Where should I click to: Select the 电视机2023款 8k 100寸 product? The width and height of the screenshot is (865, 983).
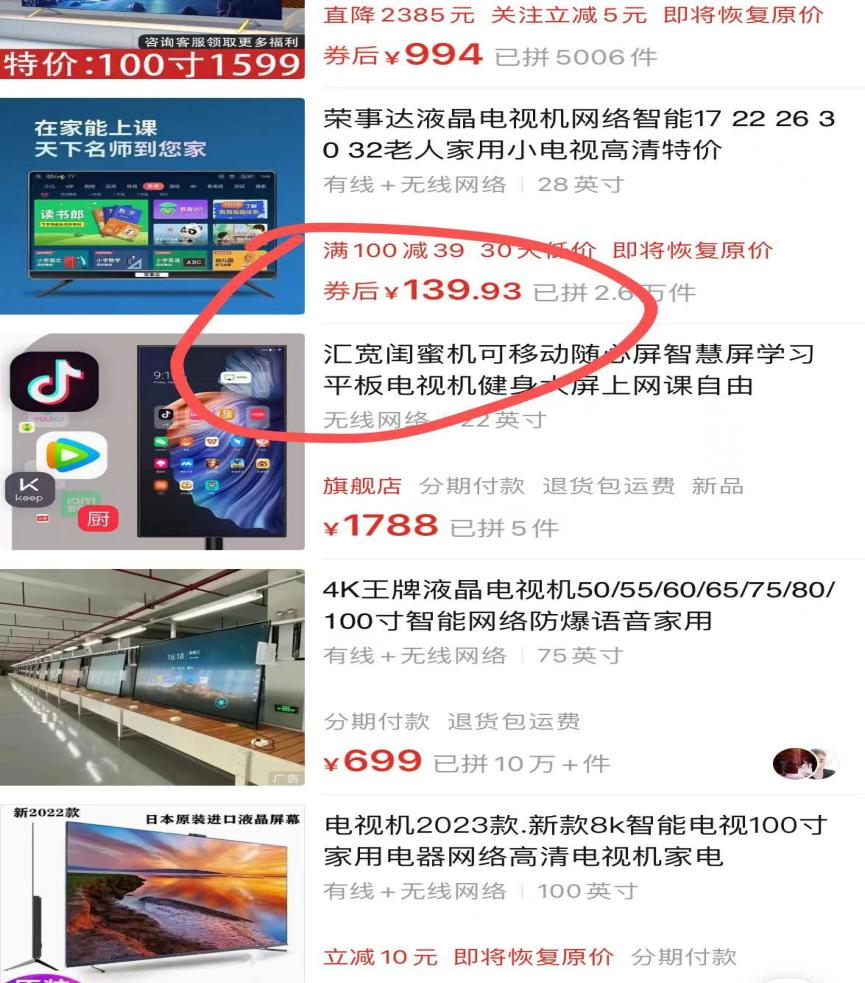(575, 841)
